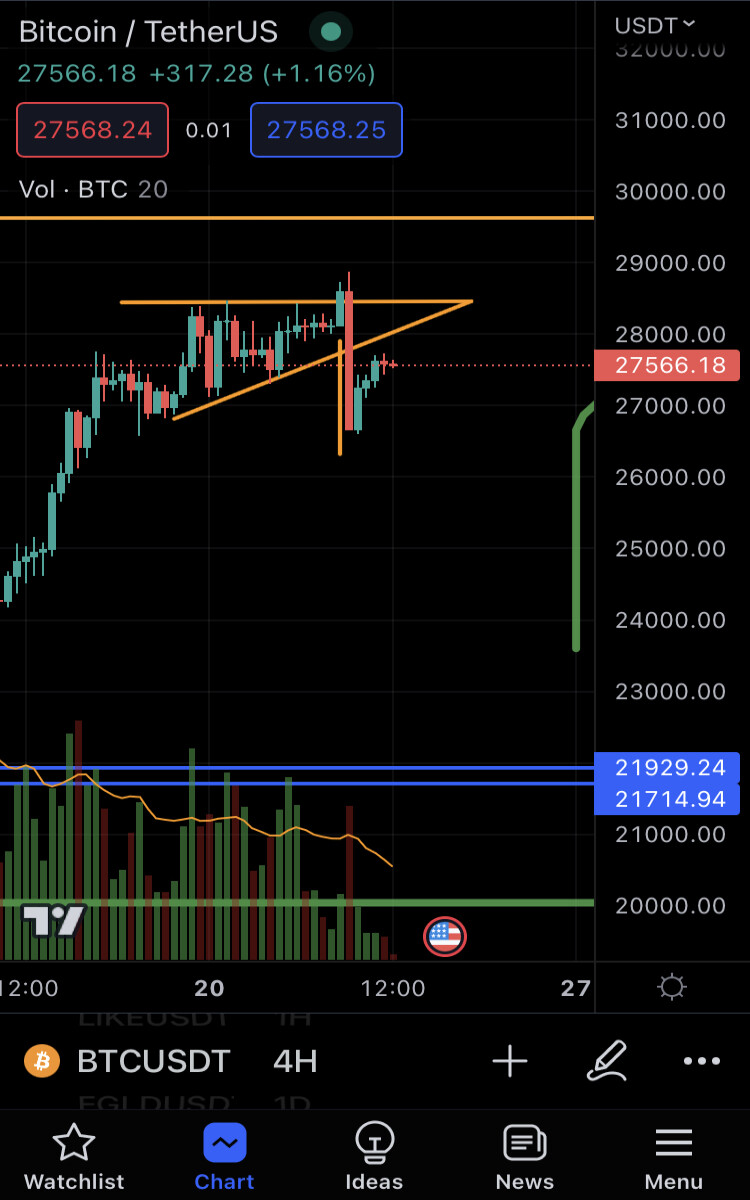
Task: Open the Menu tab
Action: [x=674, y=1156]
